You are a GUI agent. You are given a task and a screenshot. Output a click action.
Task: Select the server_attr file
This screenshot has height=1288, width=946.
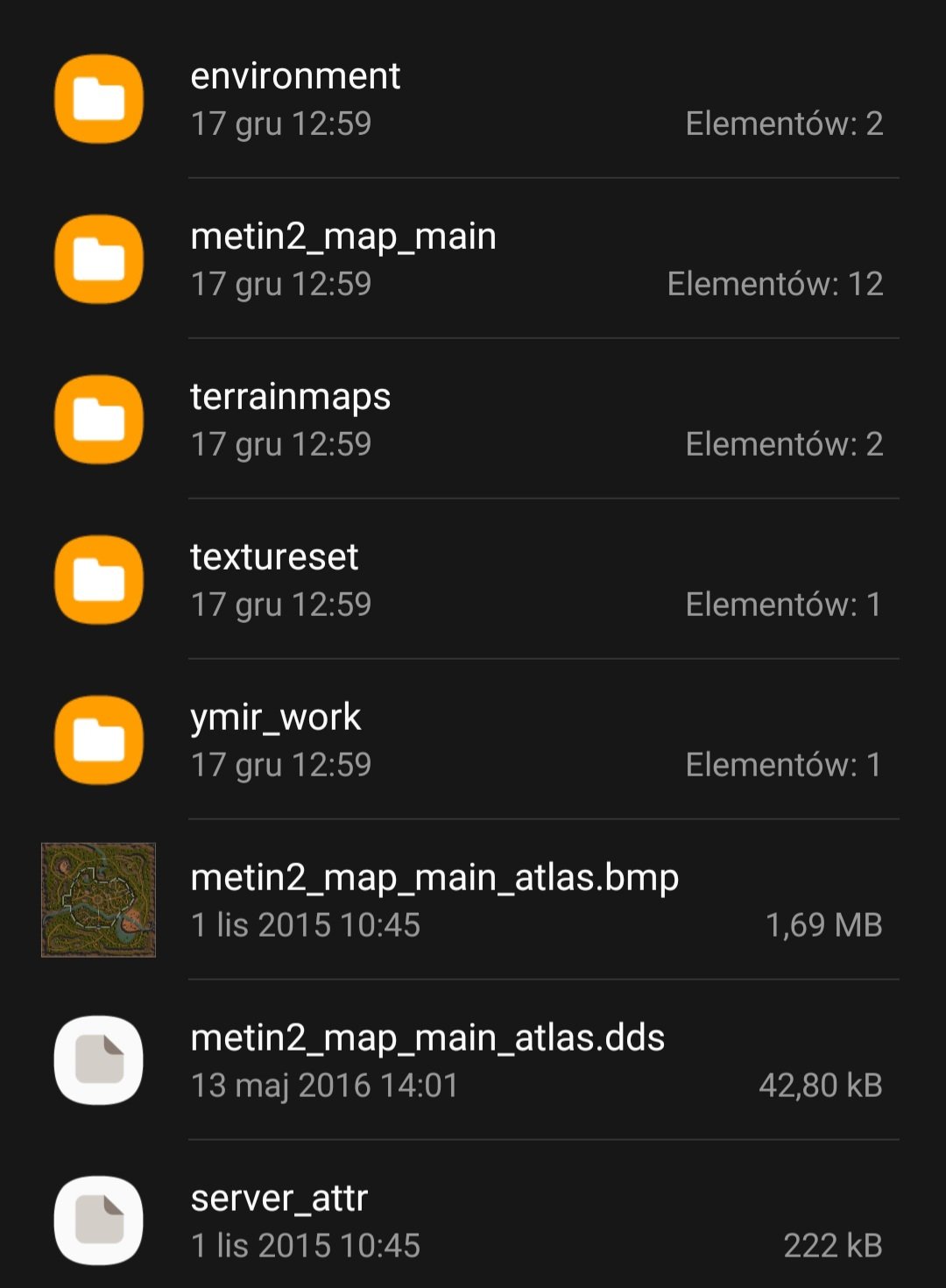pyautogui.click(x=279, y=1200)
